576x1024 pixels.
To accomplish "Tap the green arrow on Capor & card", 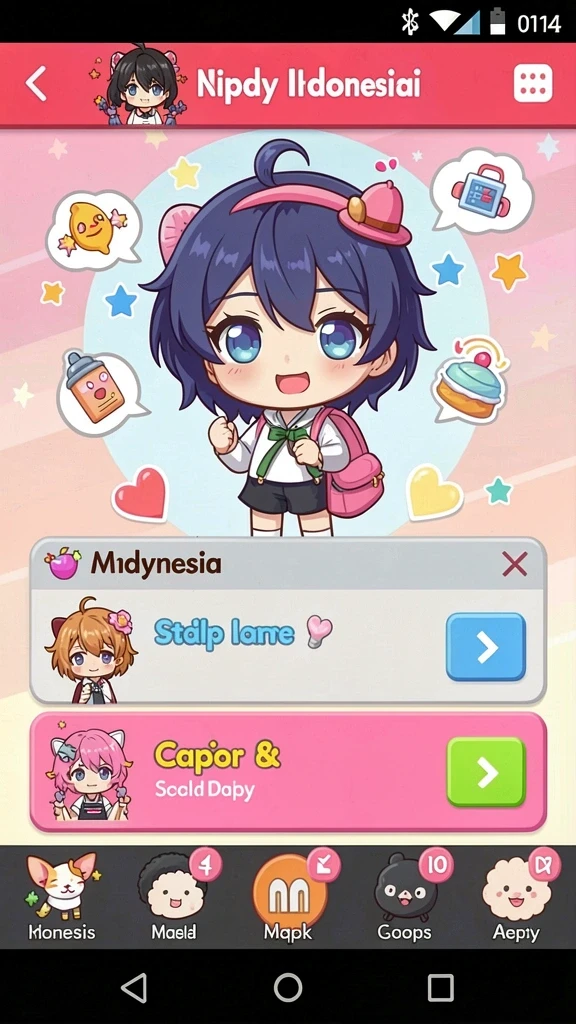I will click(x=486, y=772).
